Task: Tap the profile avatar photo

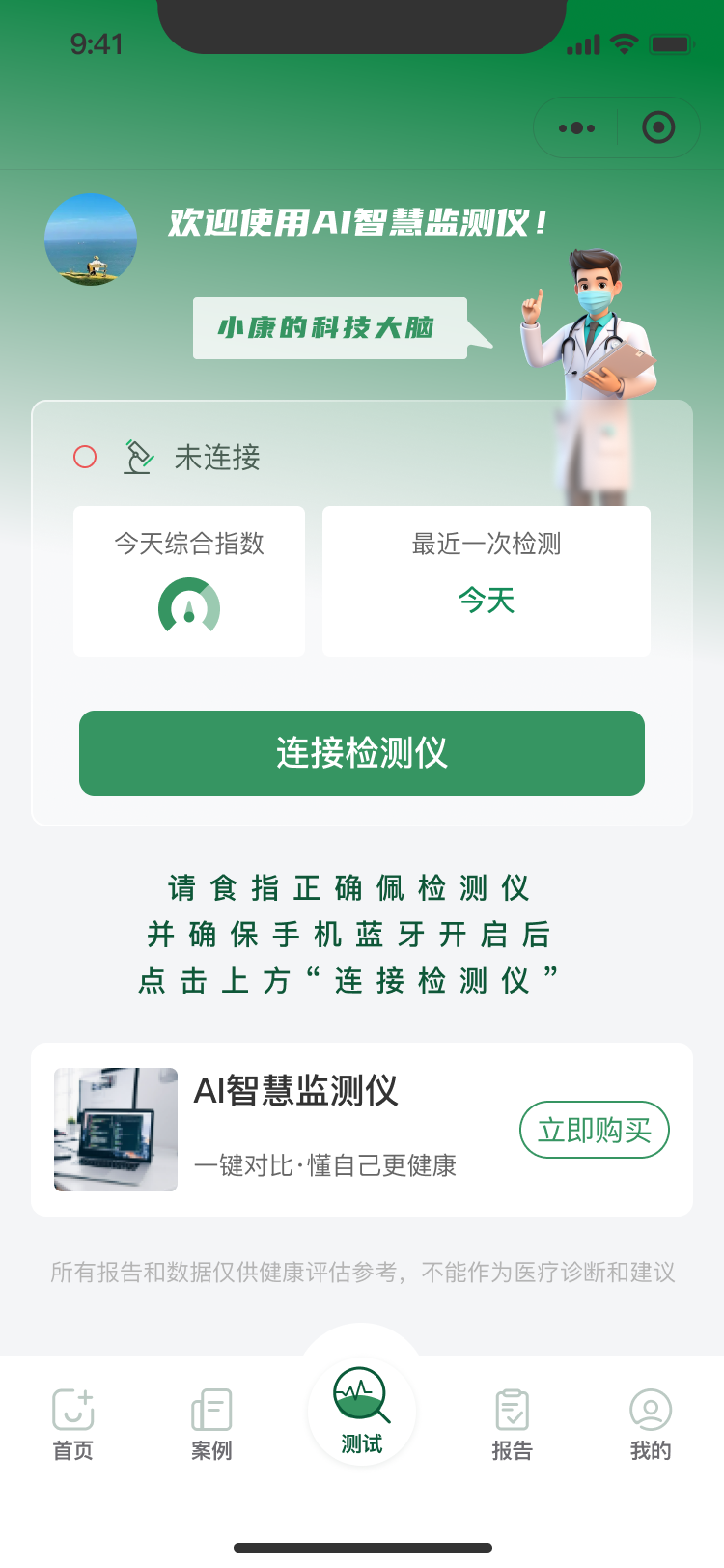Action: (91, 239)
